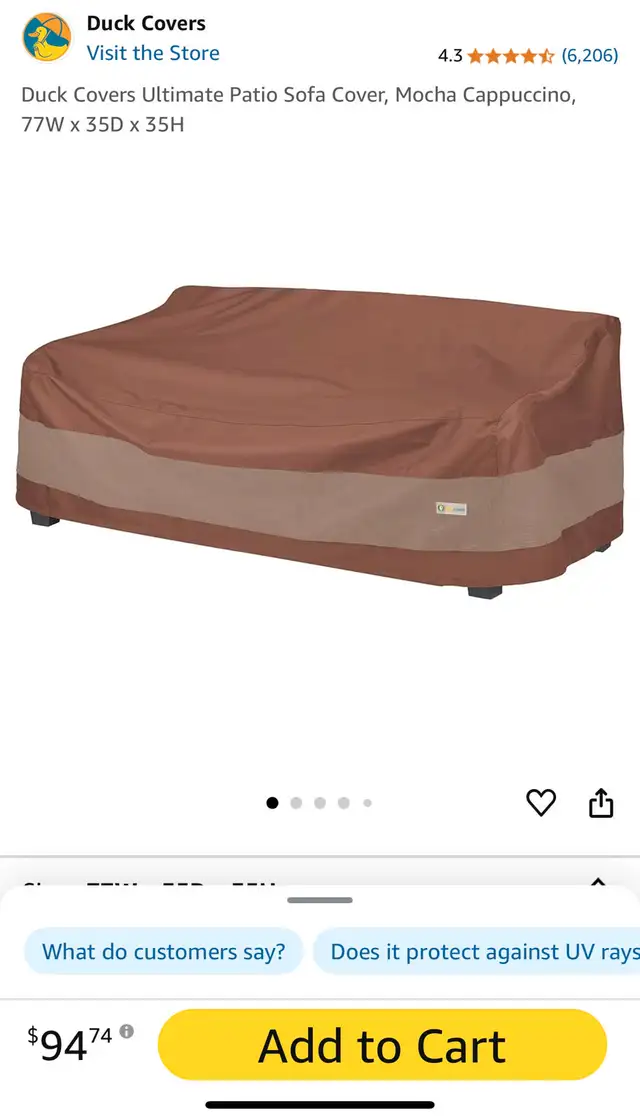Add to Cart

tap(382, 1045)
